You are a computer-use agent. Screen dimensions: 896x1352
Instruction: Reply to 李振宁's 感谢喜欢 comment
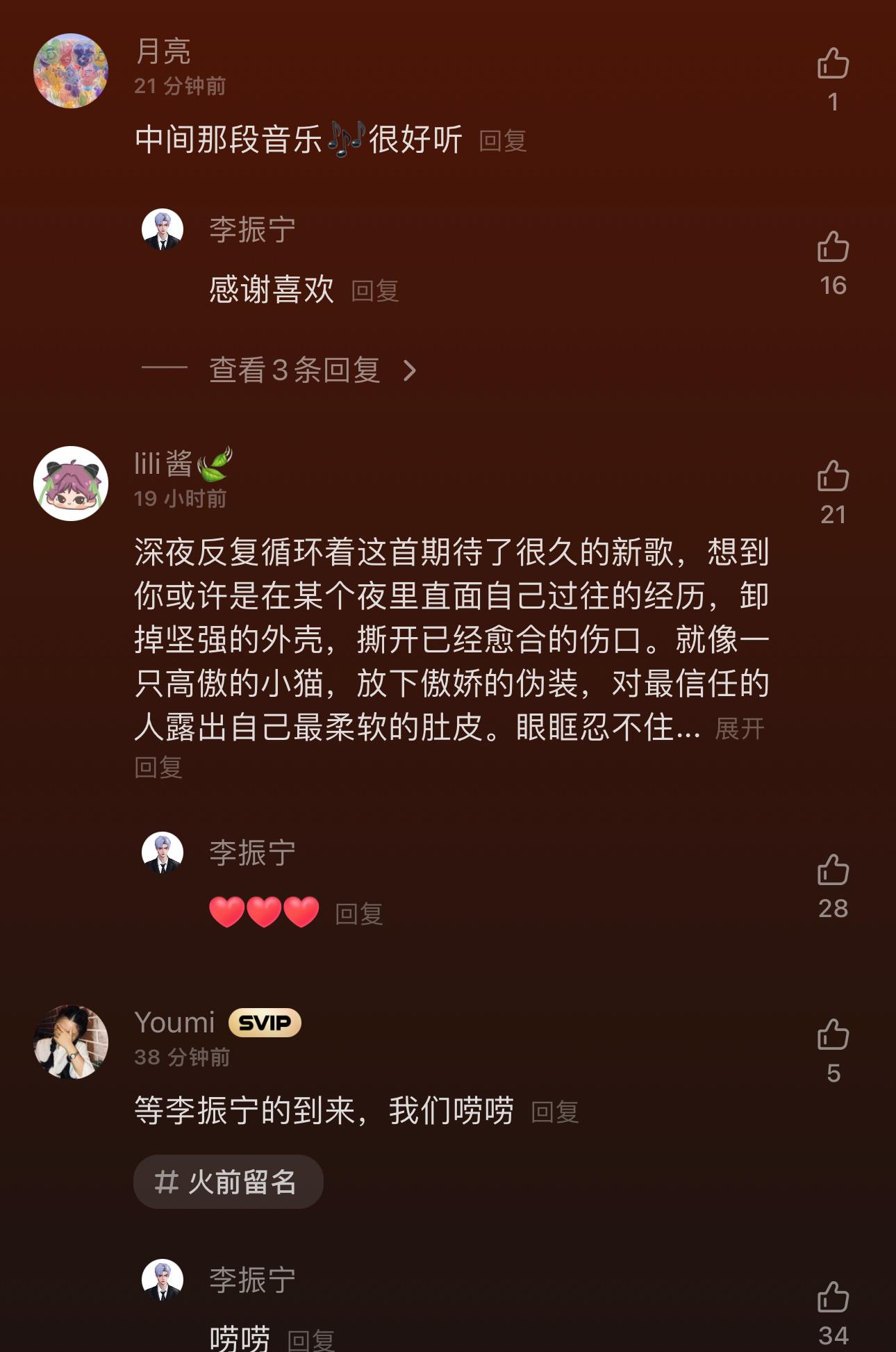pos(375,291)
